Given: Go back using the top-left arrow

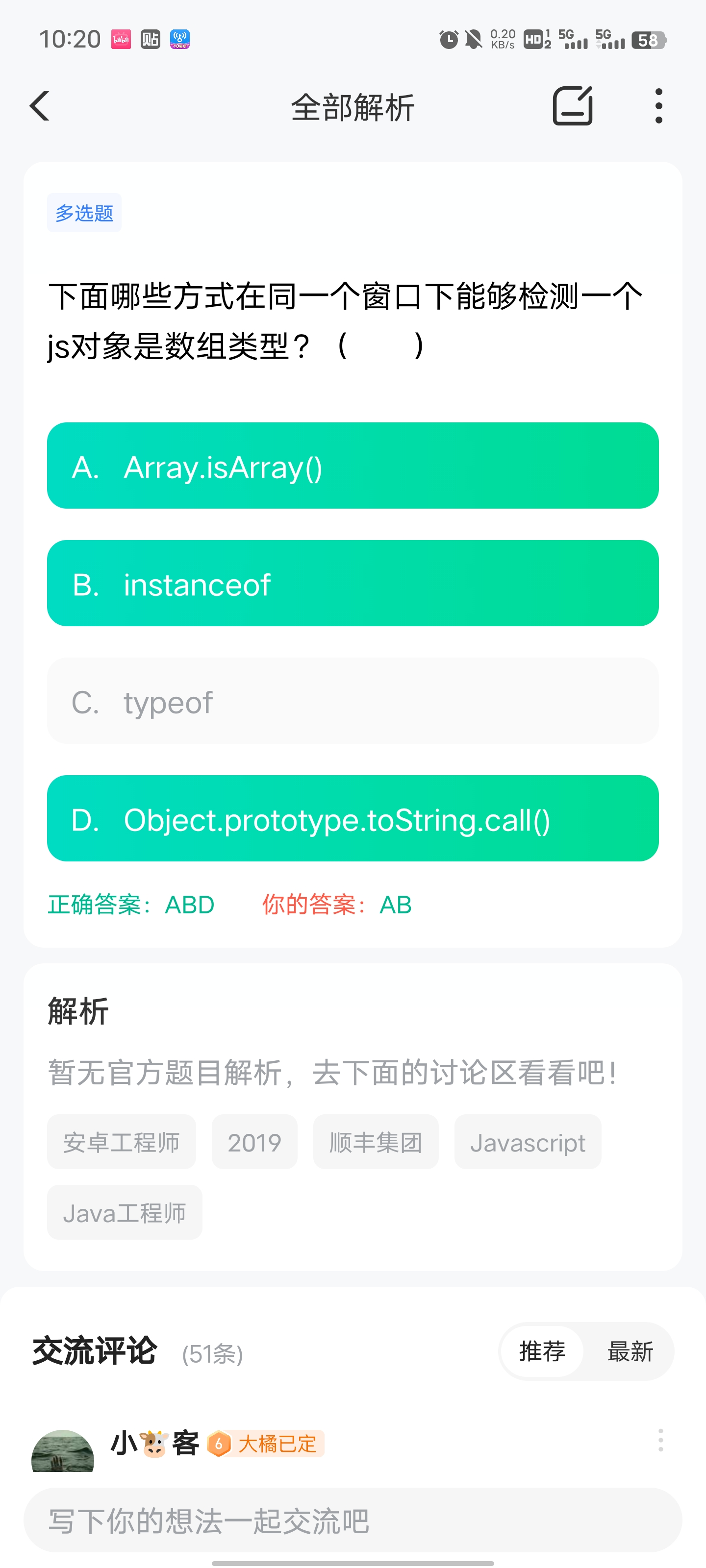Looking at the screenshot, I should [40, 106].
